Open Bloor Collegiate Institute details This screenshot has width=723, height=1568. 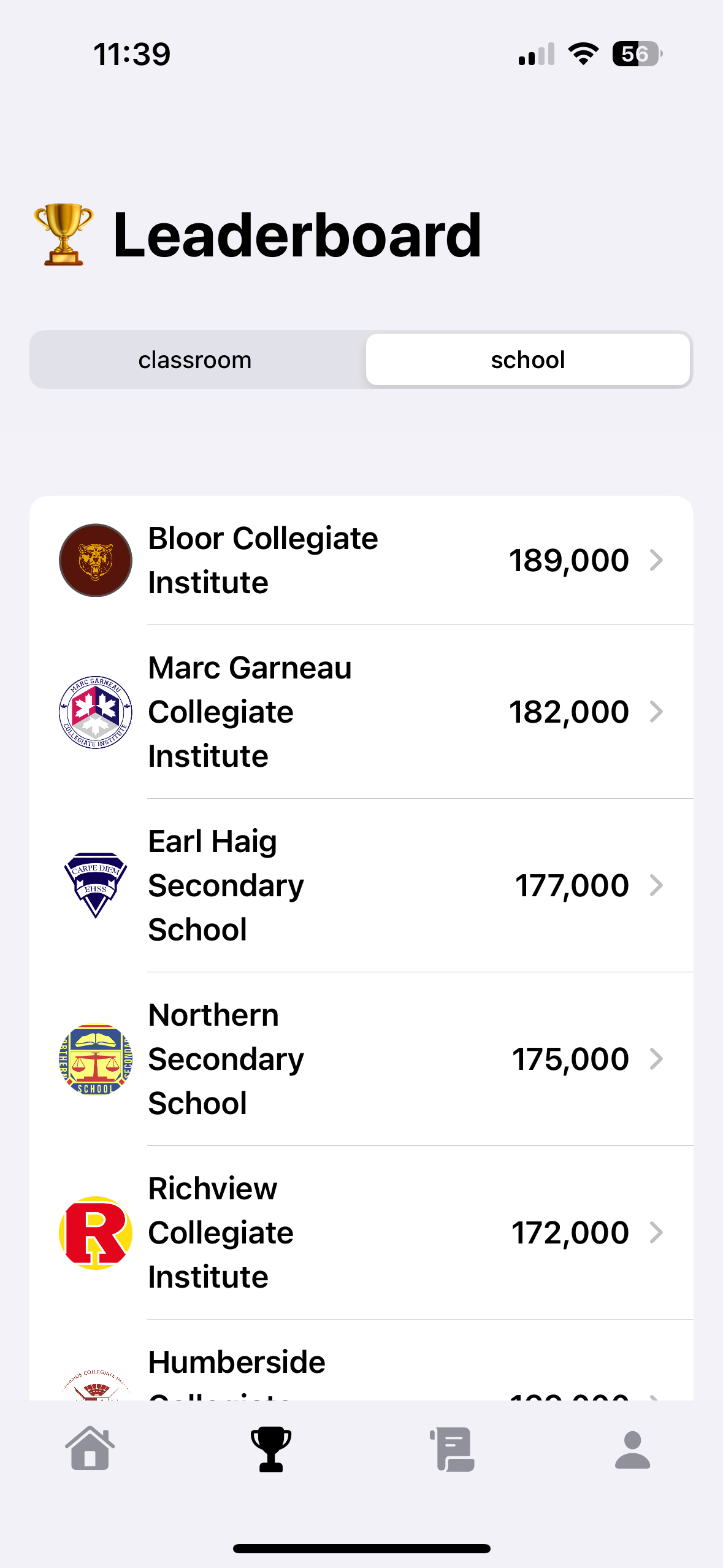(x=361, y=560)
